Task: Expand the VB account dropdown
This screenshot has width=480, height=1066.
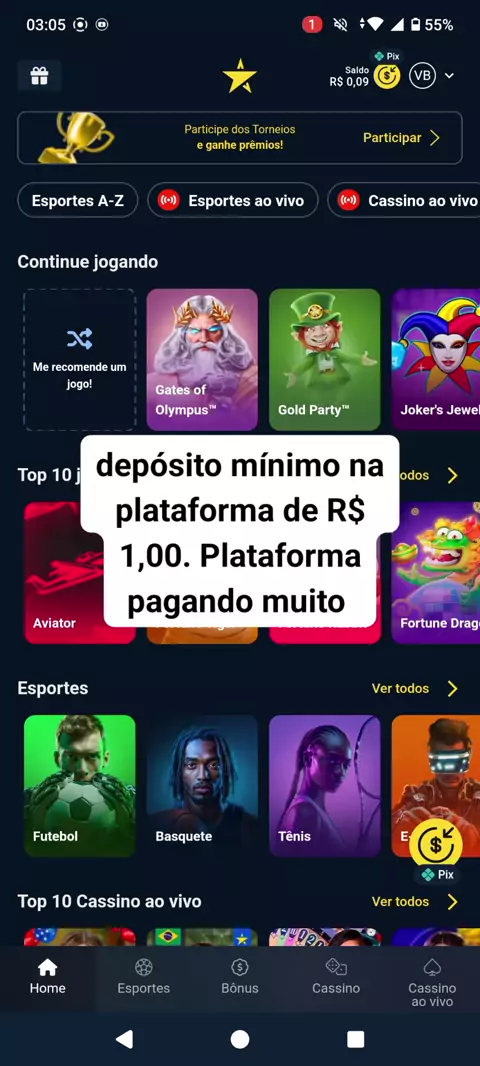Action: tap(449, 76)
